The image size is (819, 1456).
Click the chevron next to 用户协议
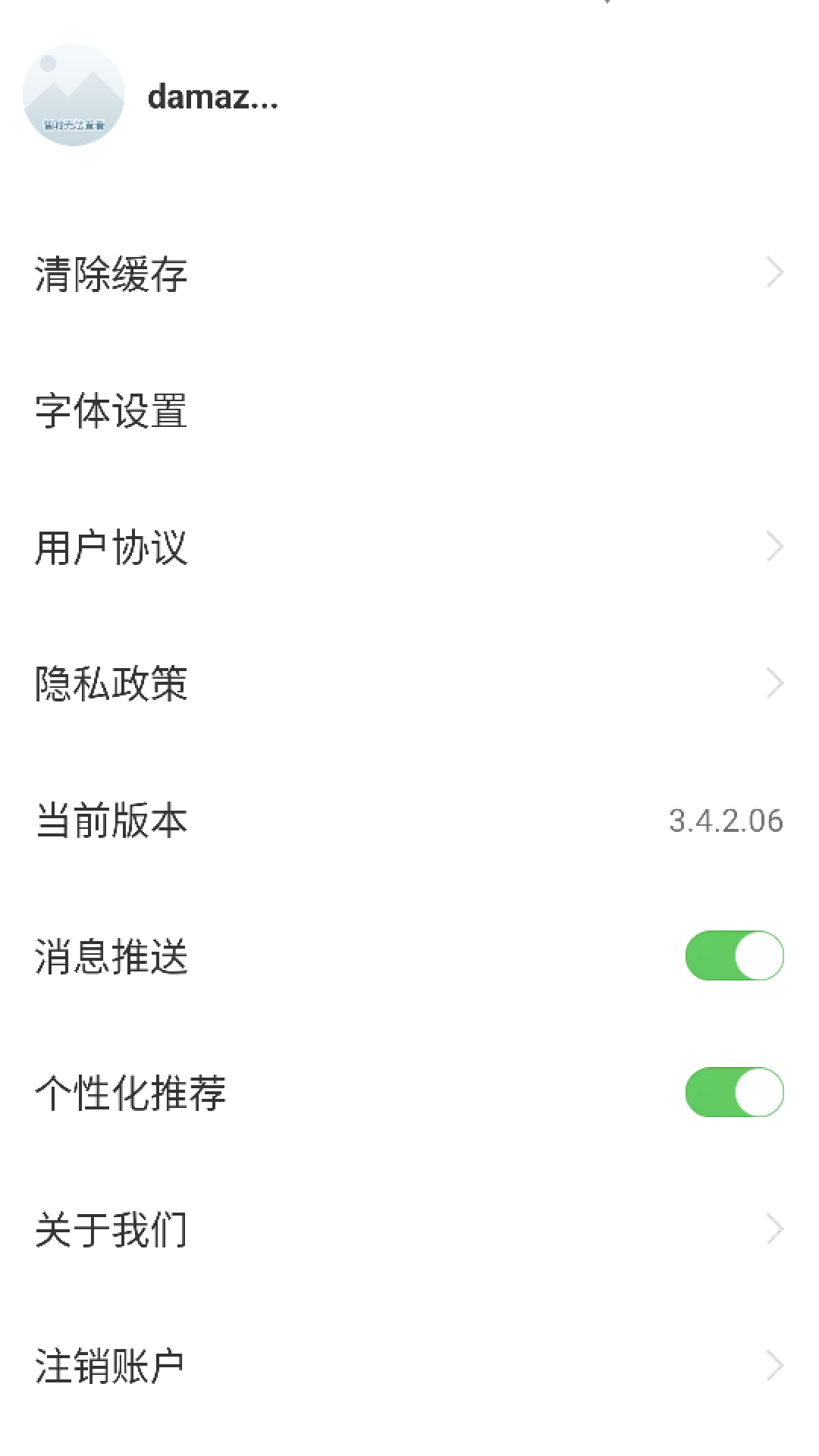tap(773, 545)
